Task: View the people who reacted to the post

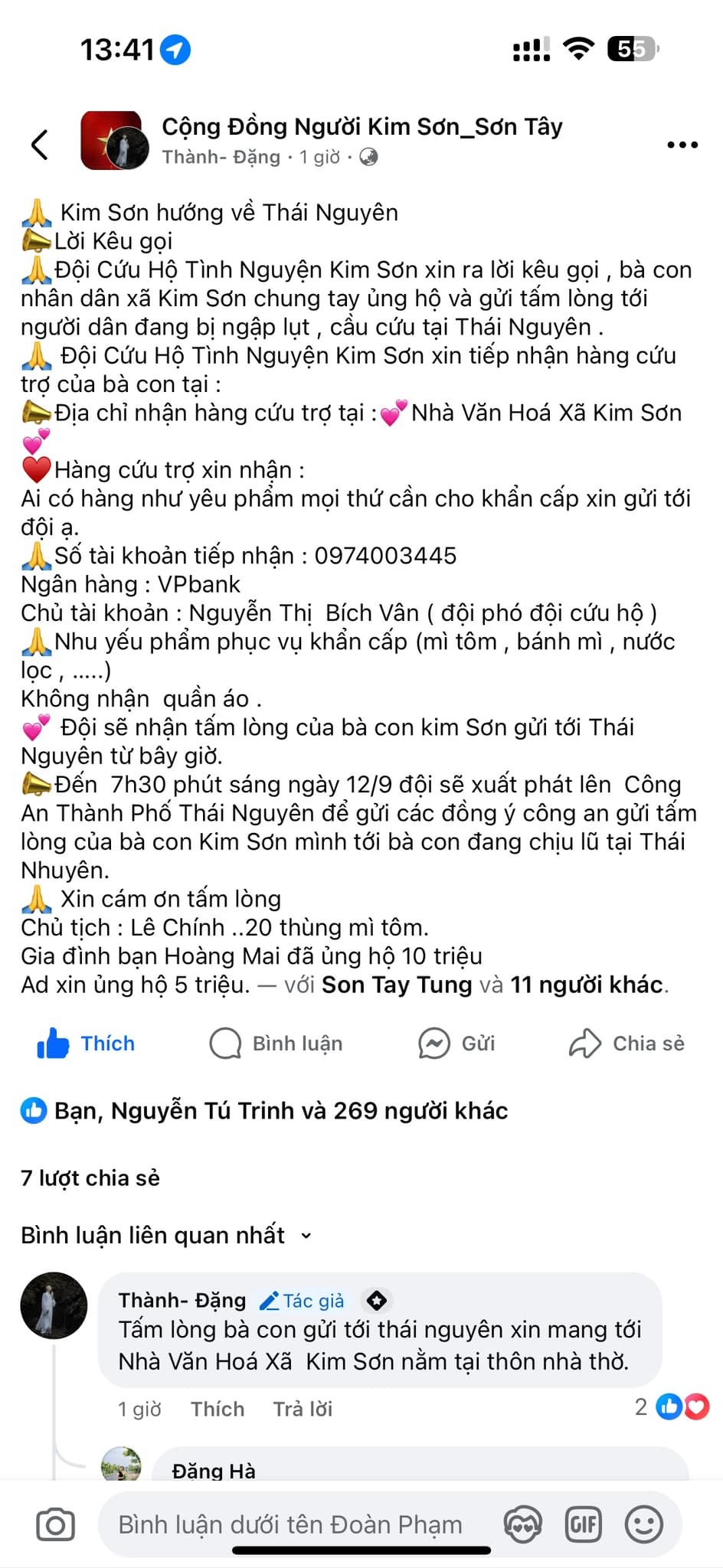Action: click(264, 1110)
